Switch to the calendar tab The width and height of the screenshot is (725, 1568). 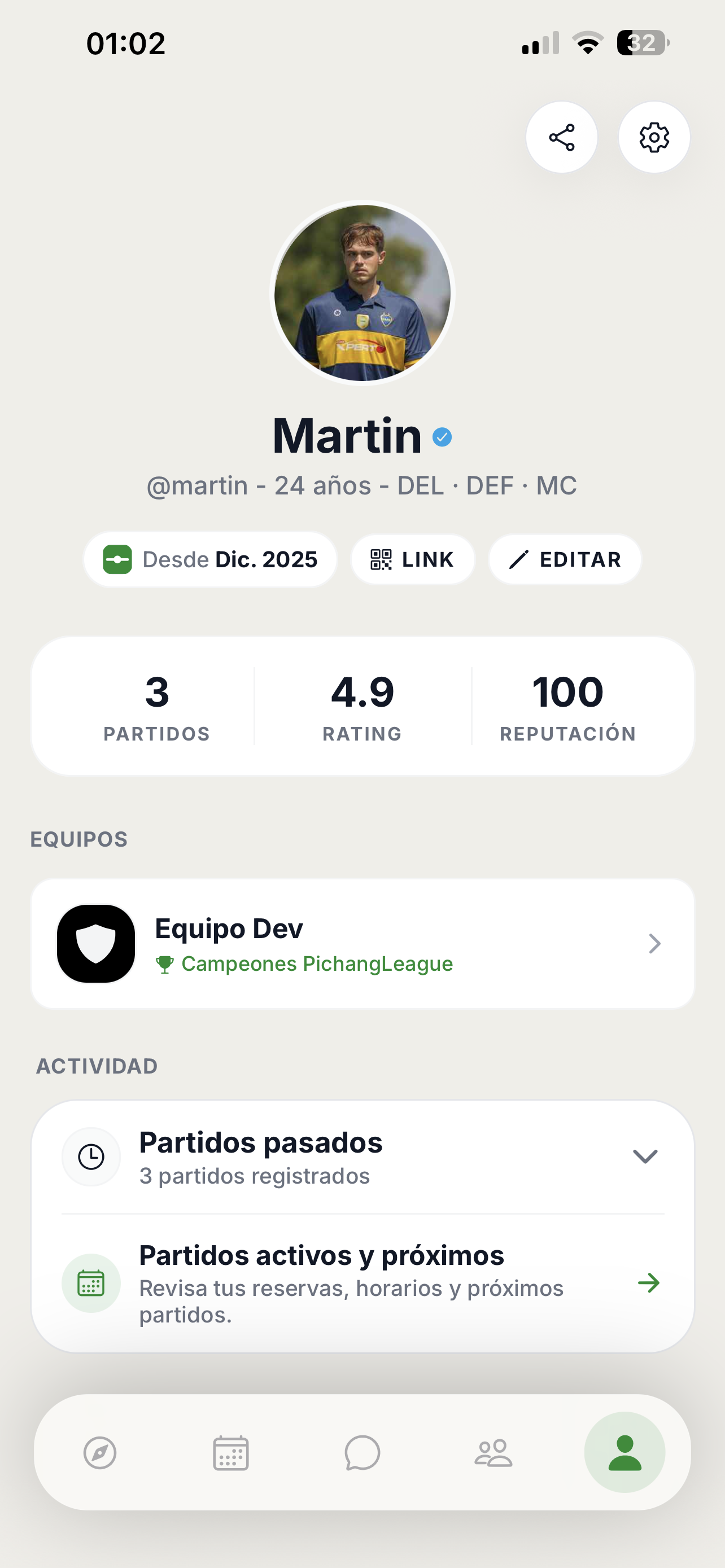tap(231, 1453)
